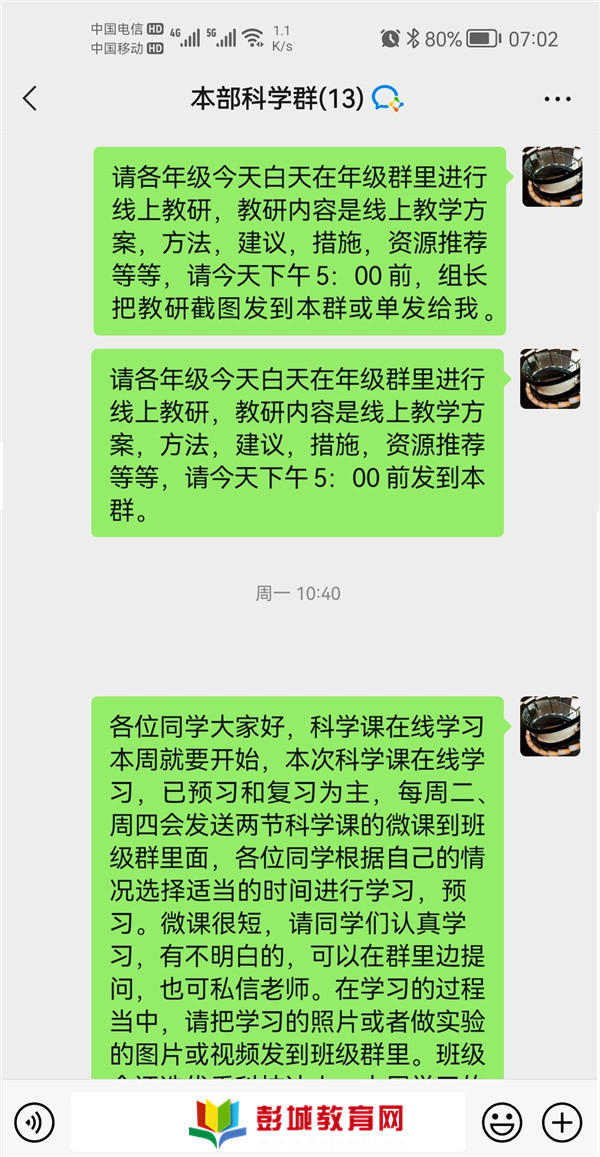This screenshot has width=600, height=1157.
Task: Open sender avatar beside 各位同学大家好 message
Action: tap(551, 726)
